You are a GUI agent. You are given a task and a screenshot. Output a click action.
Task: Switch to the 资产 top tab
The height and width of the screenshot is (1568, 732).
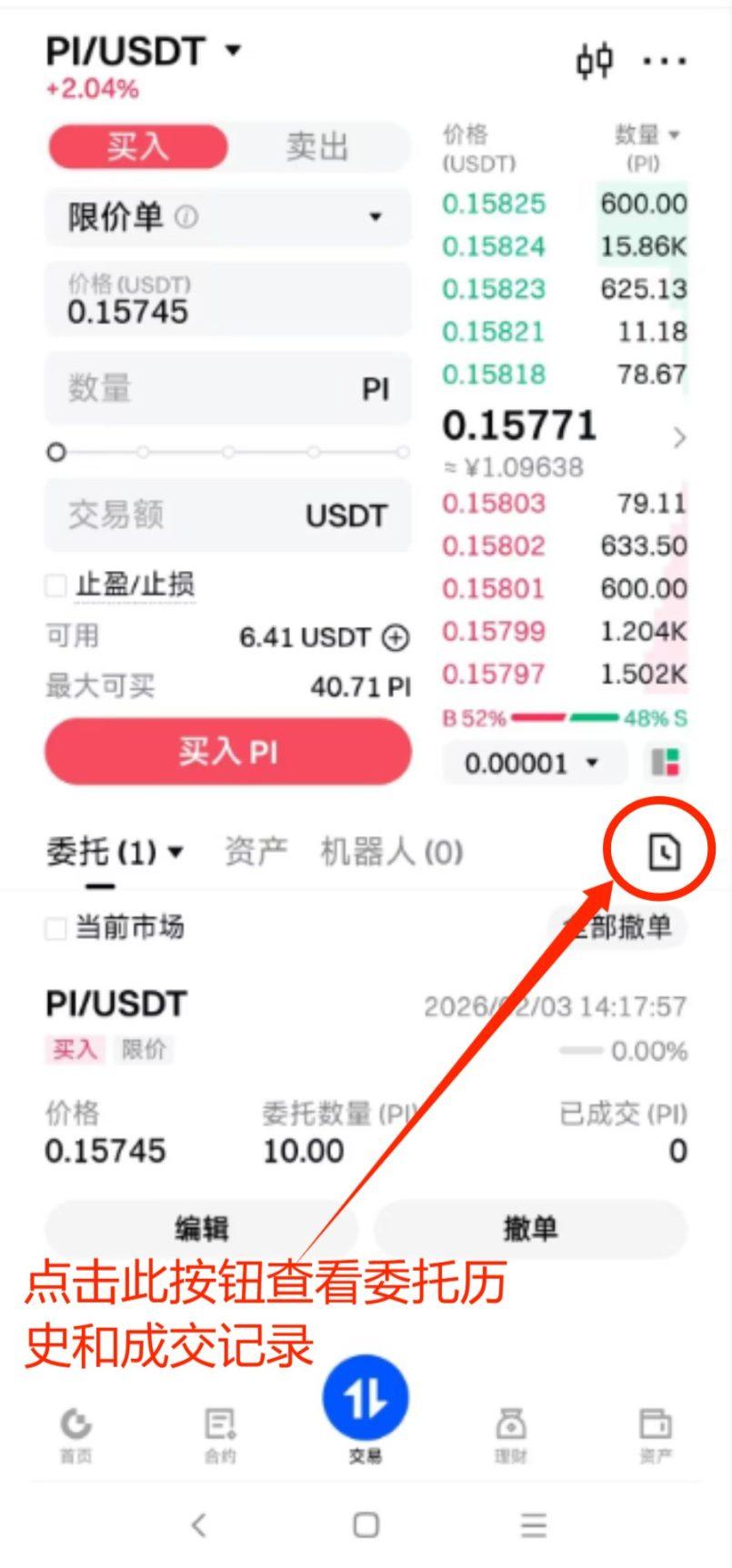(256, 852)
